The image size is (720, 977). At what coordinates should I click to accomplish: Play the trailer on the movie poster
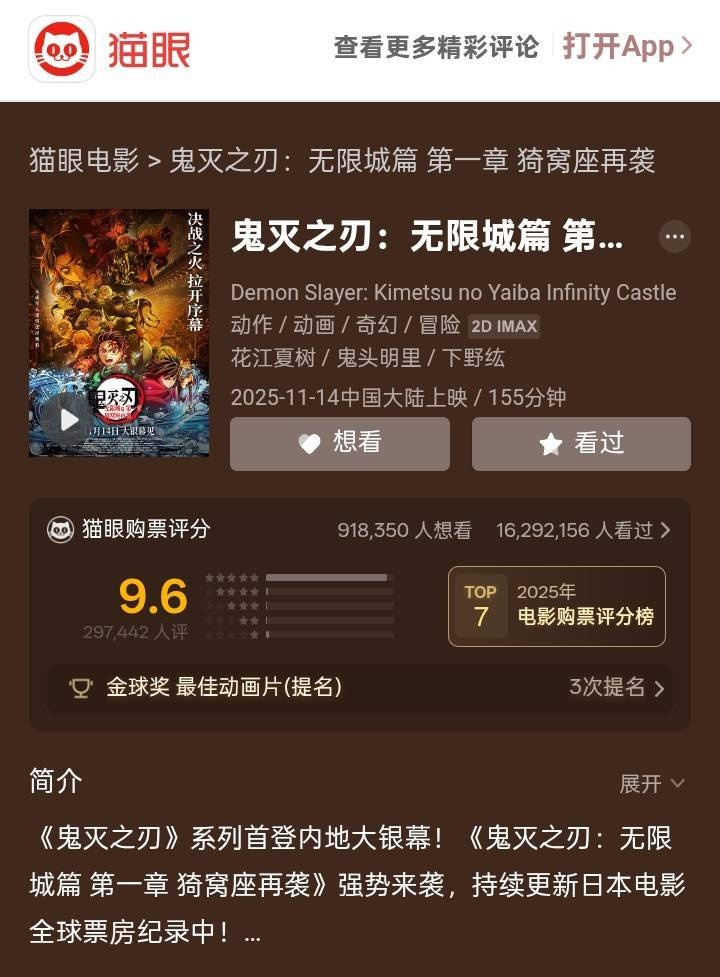point(70,419)
